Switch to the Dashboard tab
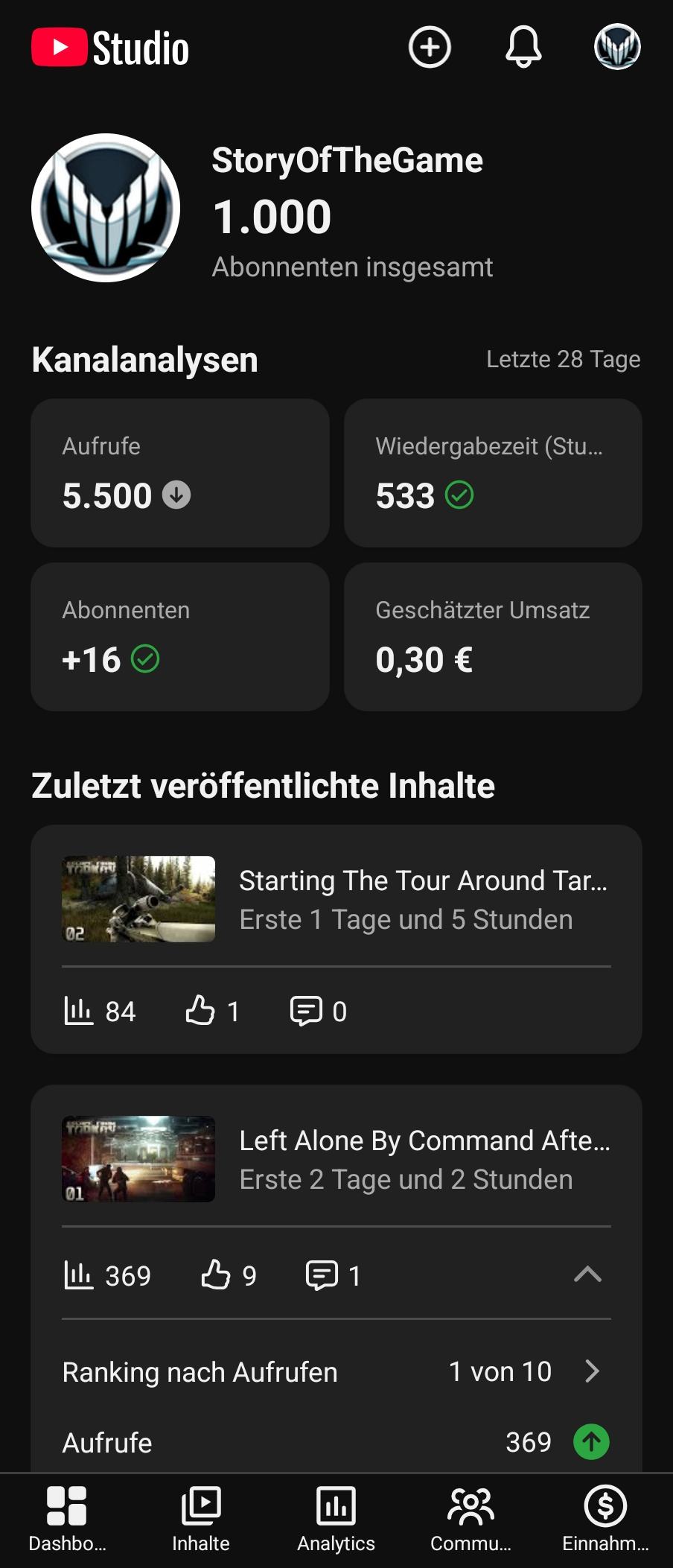 [x=67, y=1518]
